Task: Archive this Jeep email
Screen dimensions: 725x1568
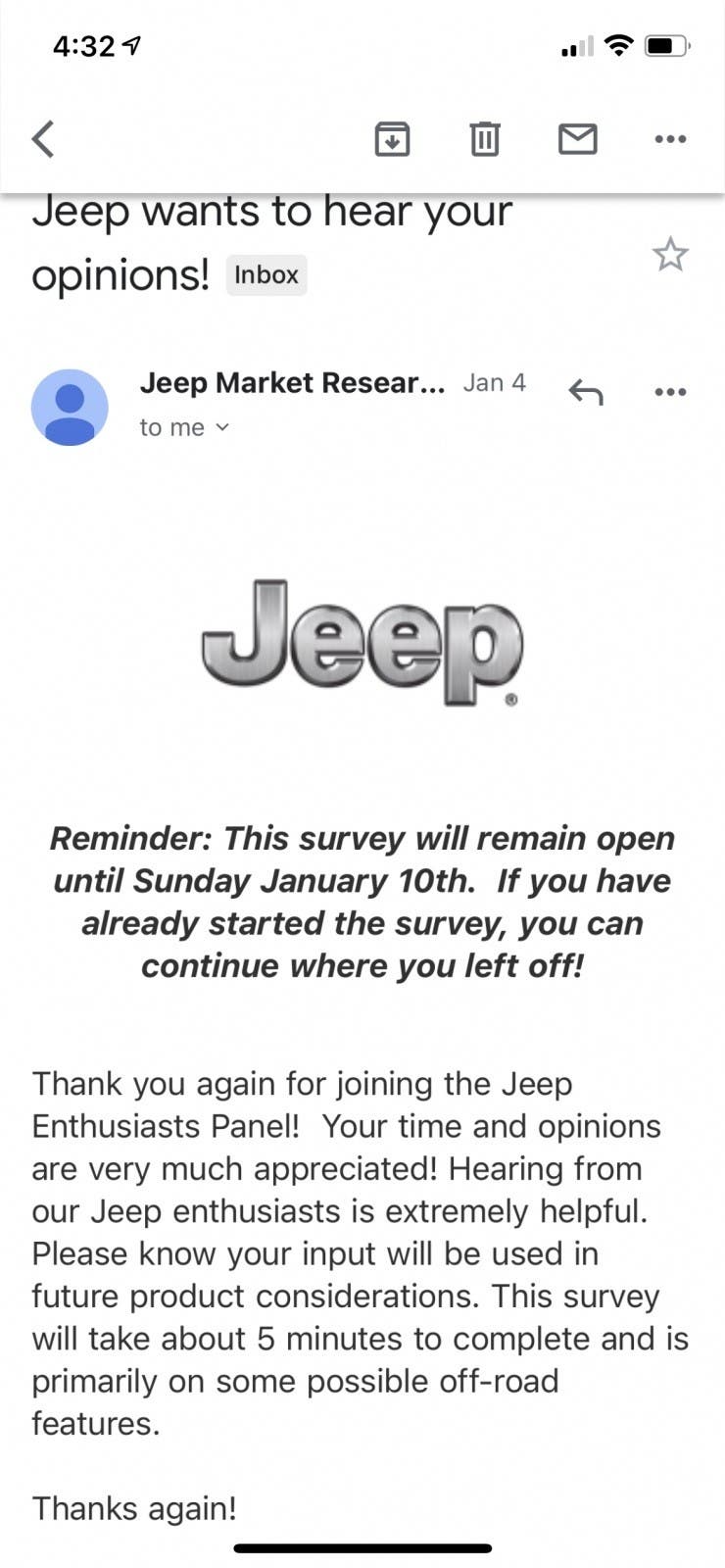Action: (x=392, y=139)
